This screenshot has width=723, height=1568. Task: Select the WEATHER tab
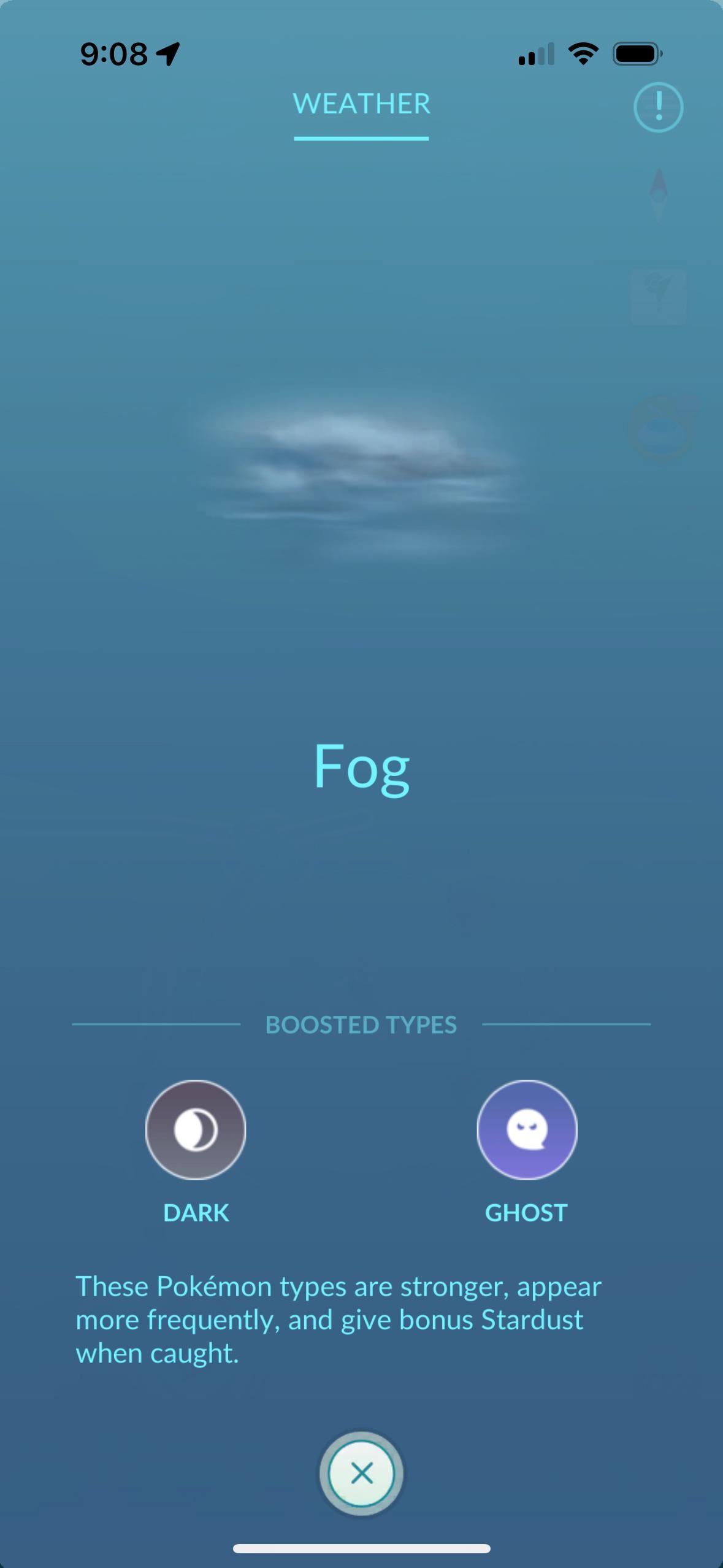pos(361,104)
